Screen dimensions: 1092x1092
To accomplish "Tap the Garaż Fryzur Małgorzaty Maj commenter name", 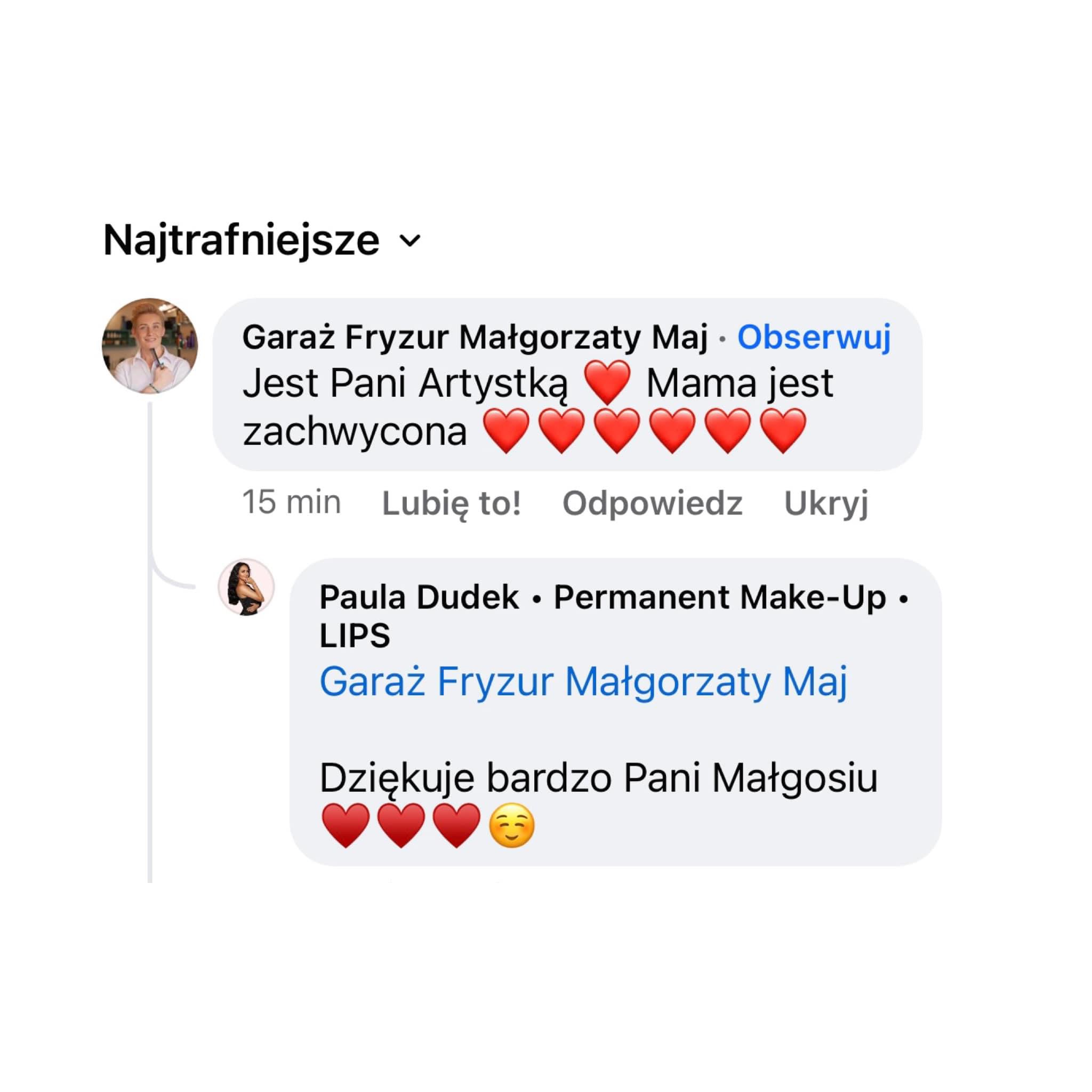I will pyautogui.click(x=475, y=338).
